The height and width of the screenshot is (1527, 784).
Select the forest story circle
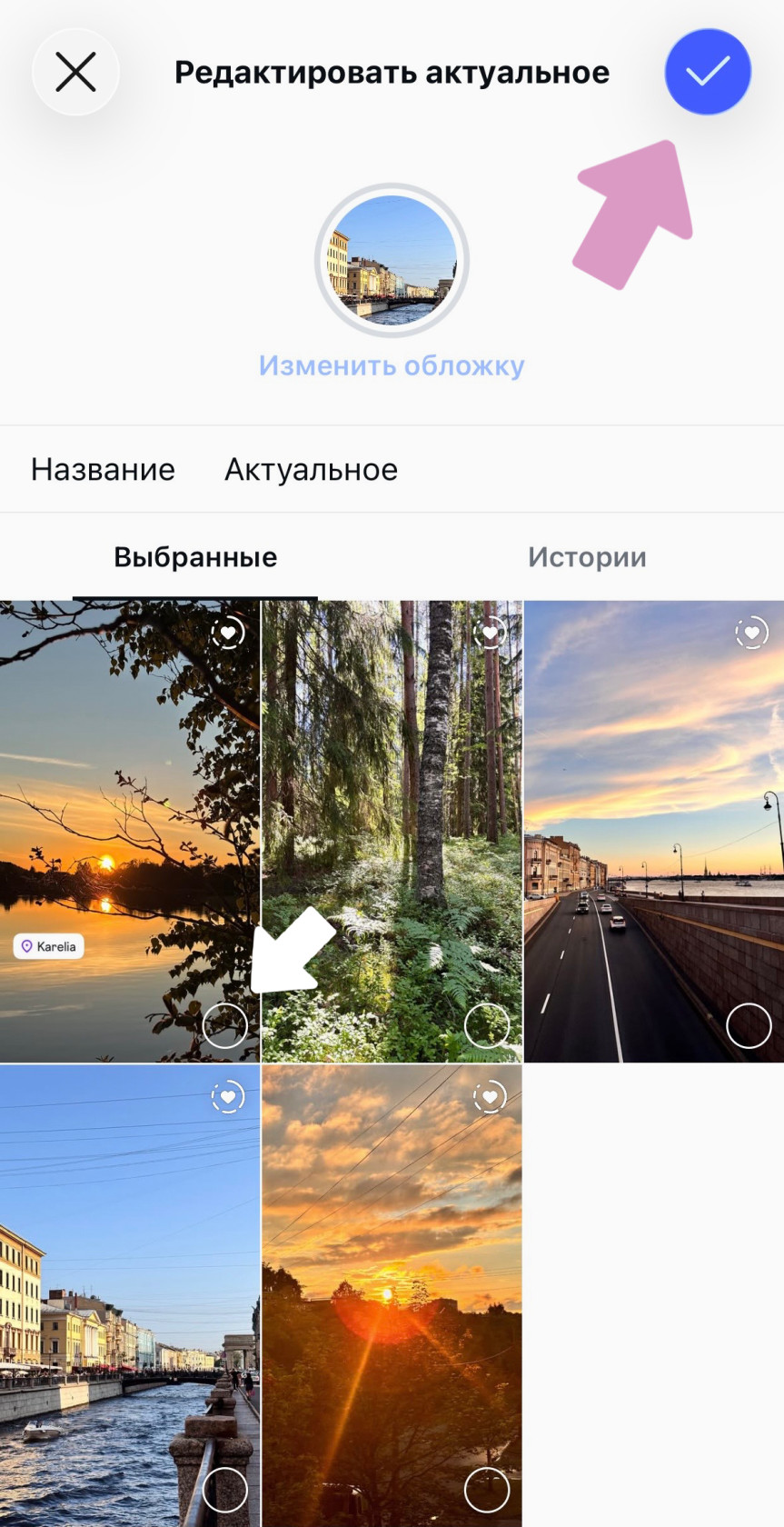pos(487,1026)
